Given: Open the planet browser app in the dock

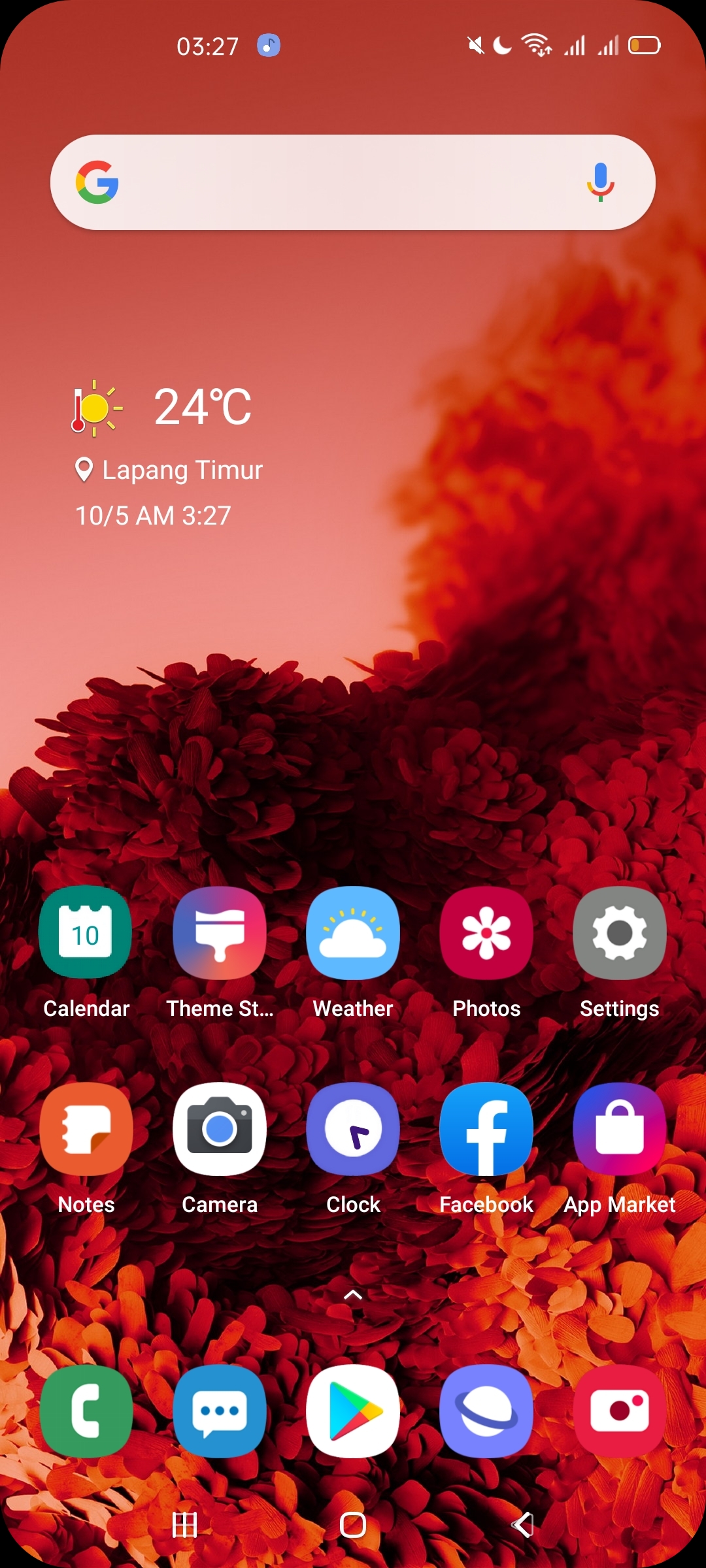Looking at the screenshot, I should (x=486, y=1411).
